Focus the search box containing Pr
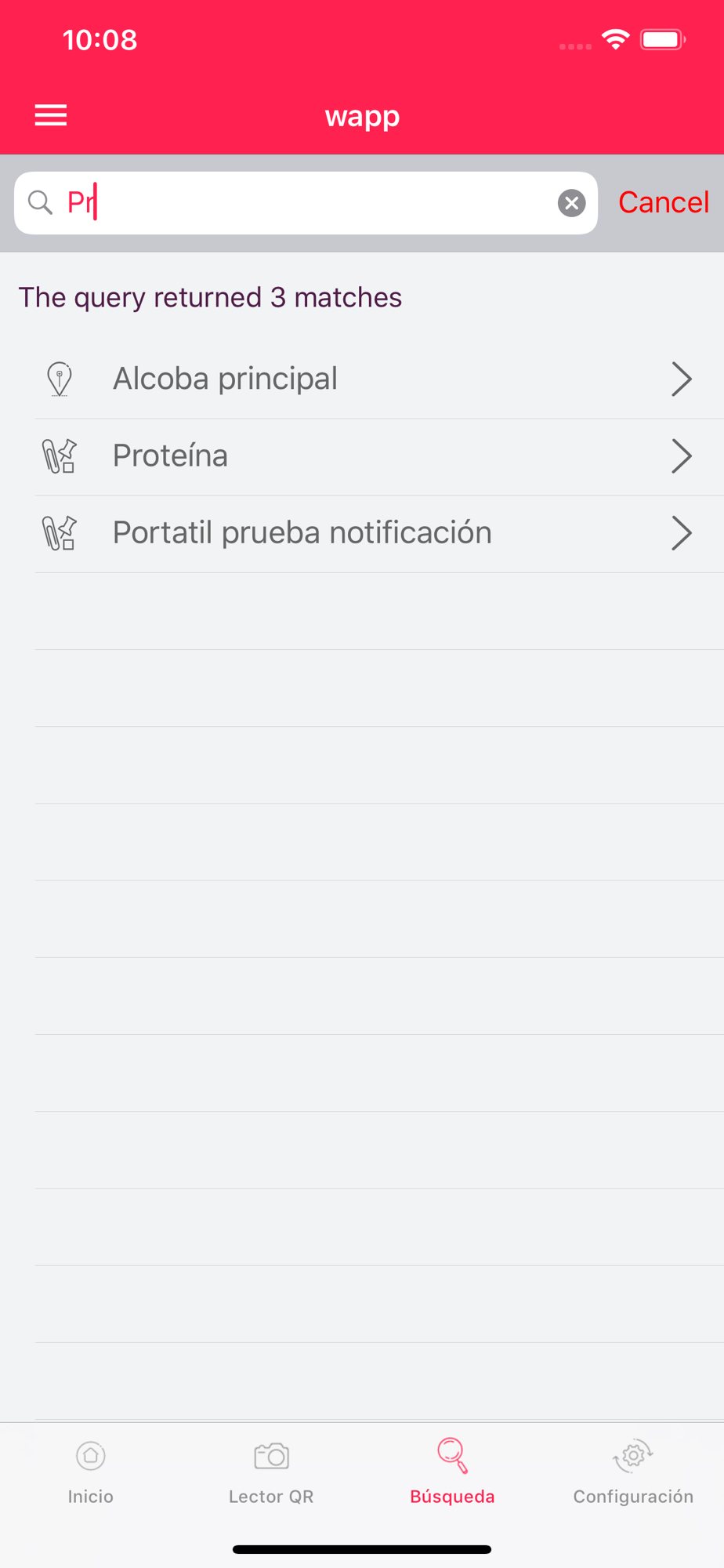Image resolution: width=724 pixels, height=1568 pixels. [306, 203]
